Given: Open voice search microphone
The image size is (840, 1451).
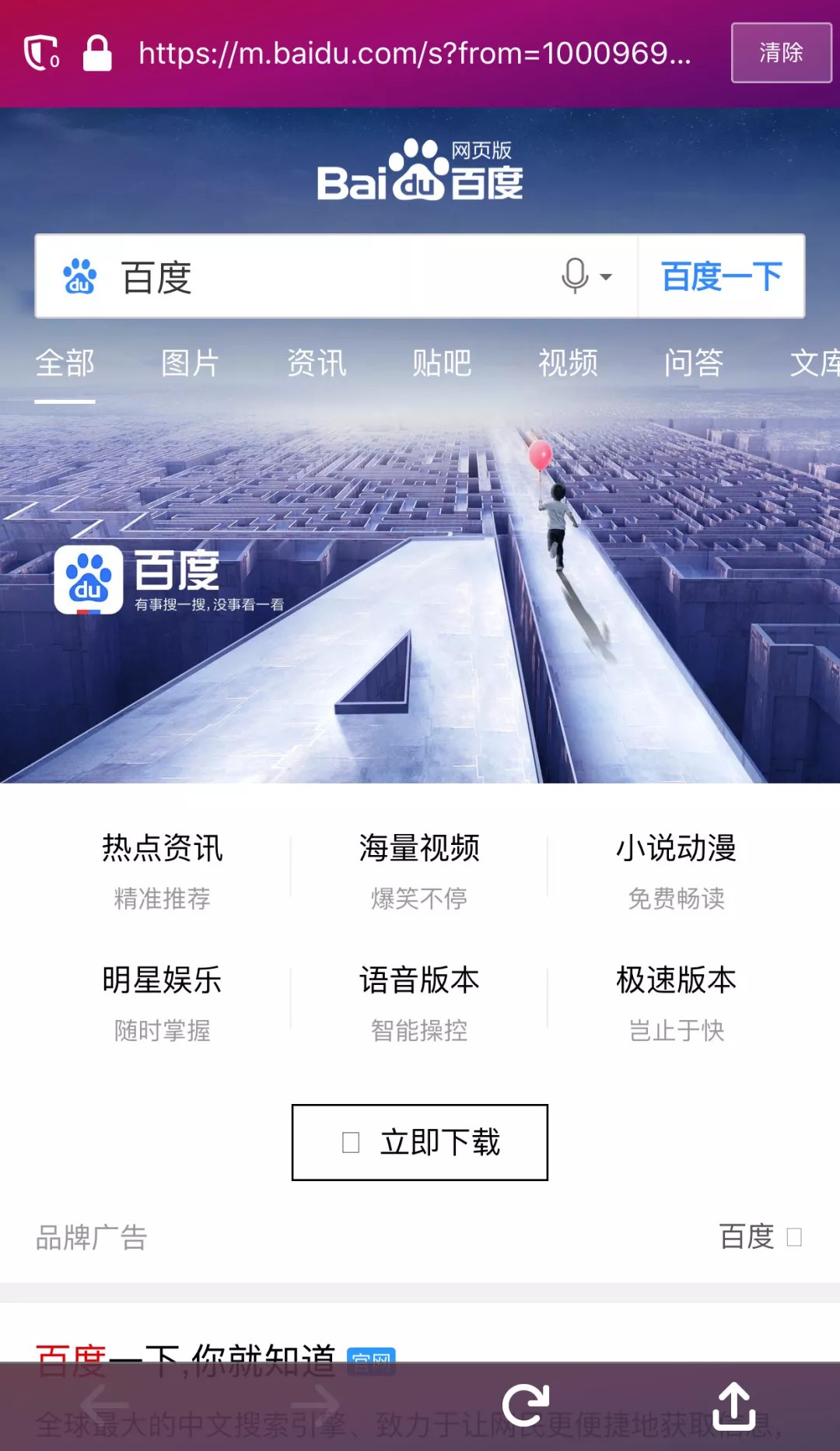Looking at the screenshot, I should (x=577, y=276).
